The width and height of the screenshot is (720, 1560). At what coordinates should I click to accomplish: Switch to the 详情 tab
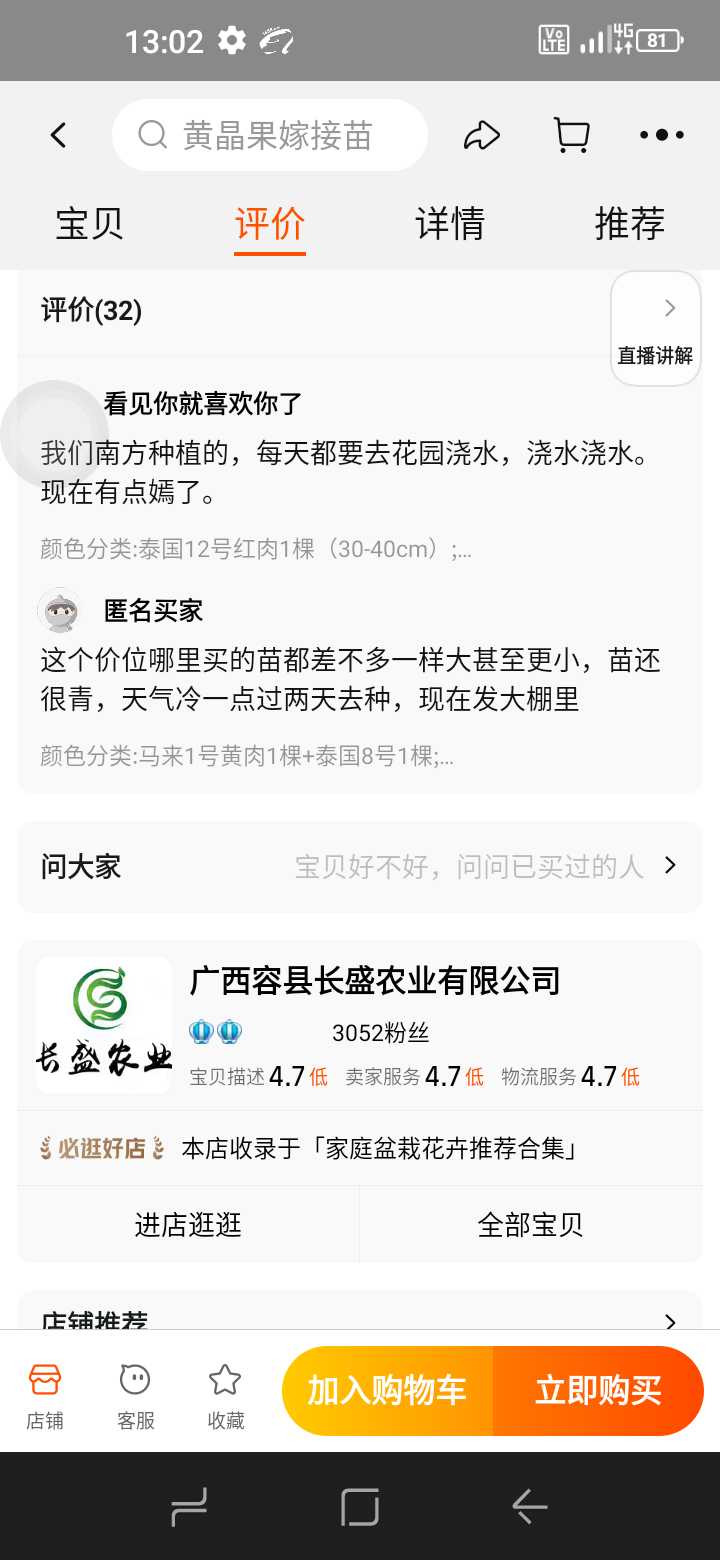[450, 223]
